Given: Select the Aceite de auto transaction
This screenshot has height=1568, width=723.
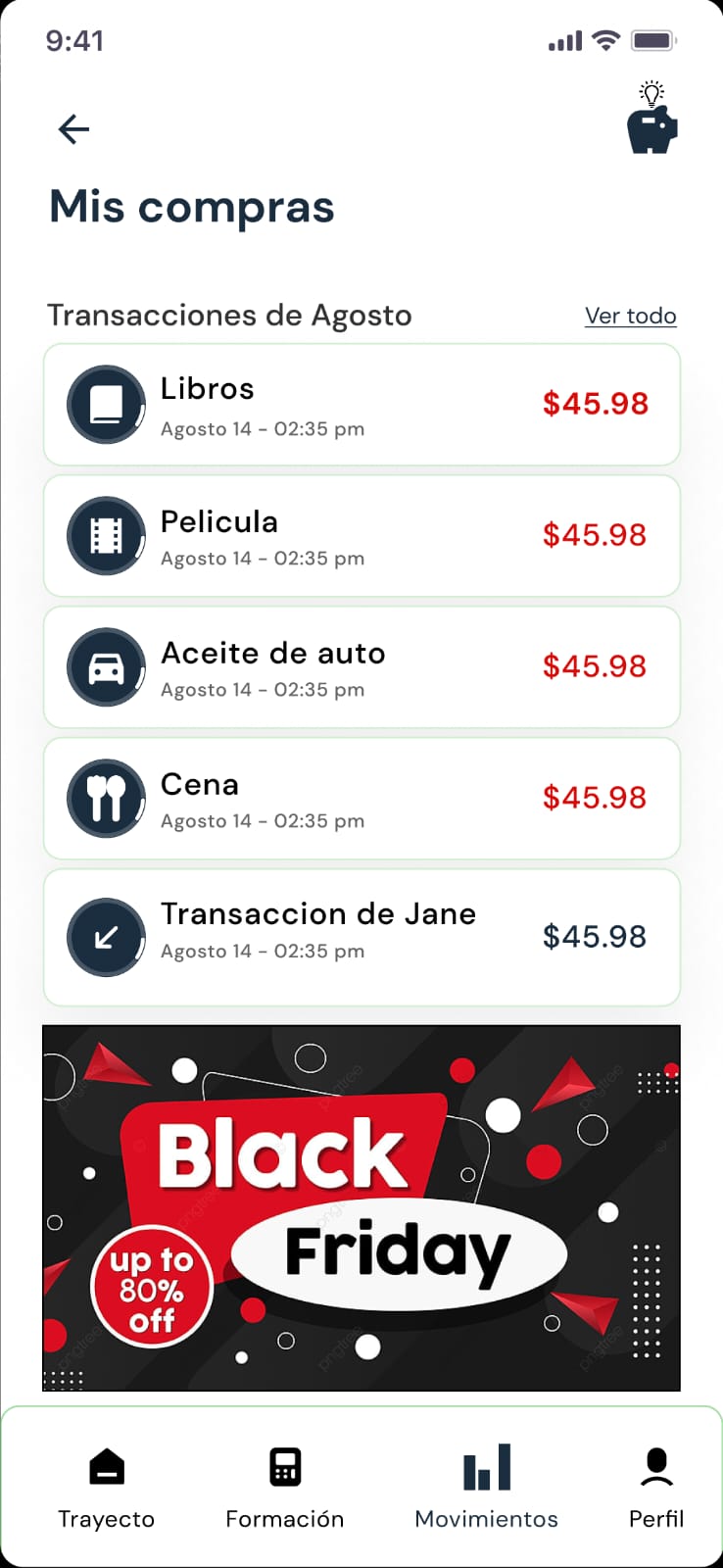Looking at the screenshot, I should [x=361, y=667].
